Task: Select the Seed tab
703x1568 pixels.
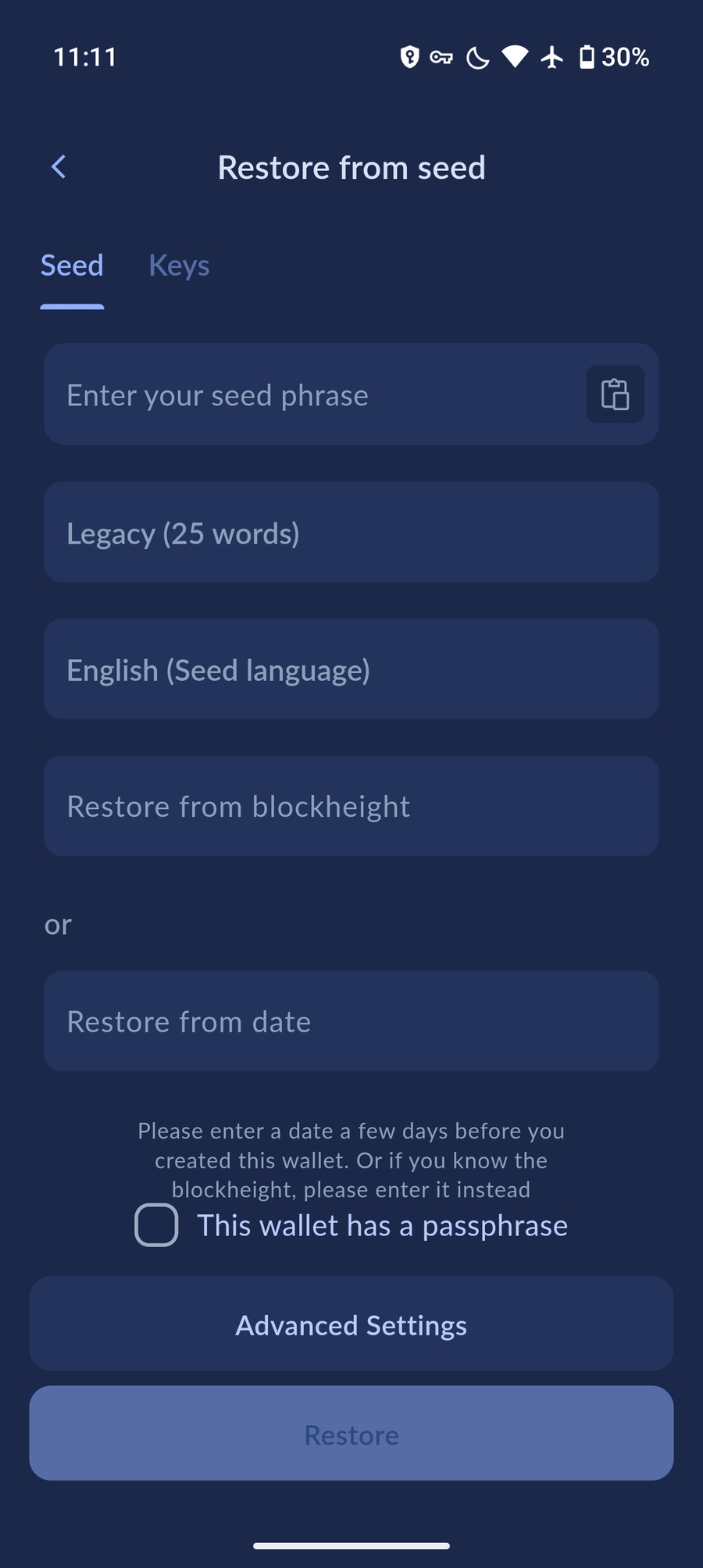Action: [72, 265]
